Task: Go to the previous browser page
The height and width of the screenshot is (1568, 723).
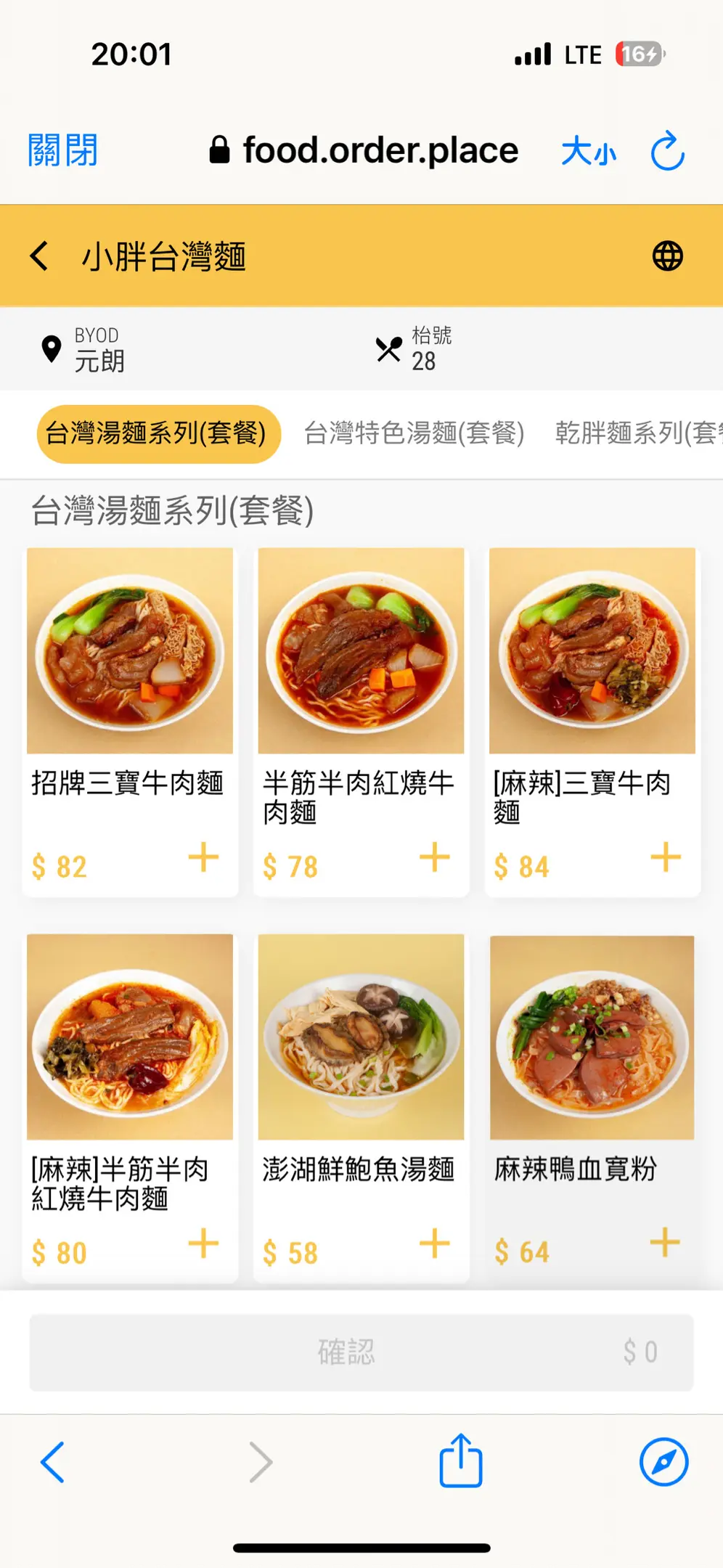Action: [x=52, y=1461]
